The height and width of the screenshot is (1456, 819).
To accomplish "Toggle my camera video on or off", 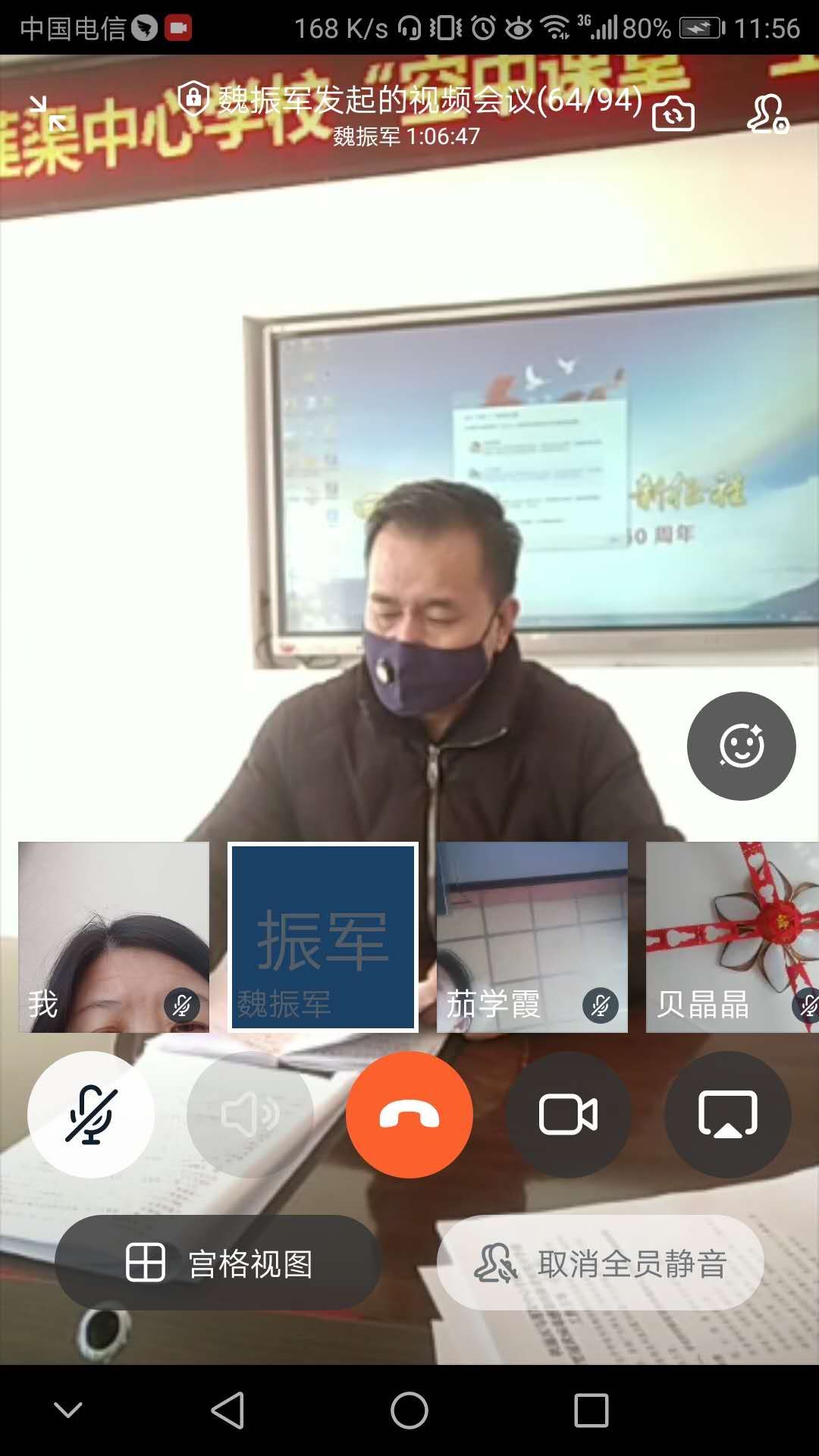I will (569, 1115).
